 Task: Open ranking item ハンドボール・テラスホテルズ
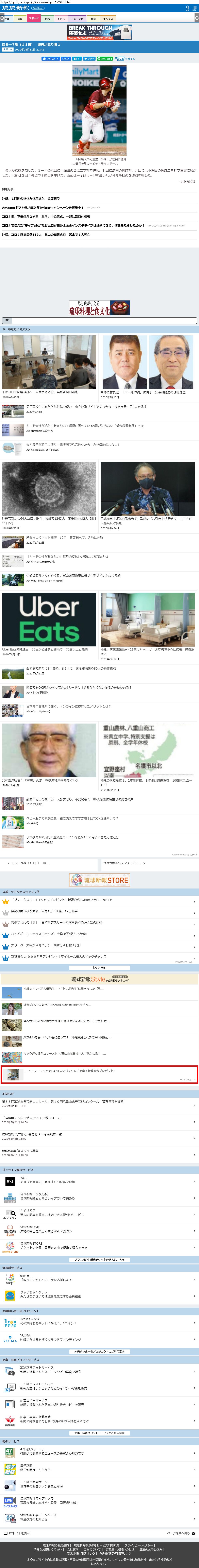[49, 934]
